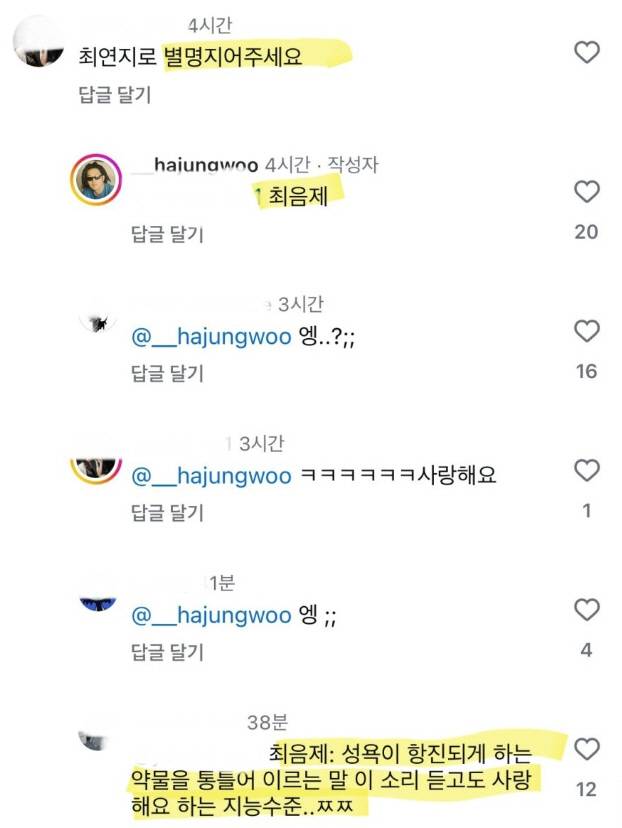This screenshot has height=828, width=622.
Task: Like the 'ㅋㅋㅋㅋㅋㅋ사랑해요' reply
Action: point(587,470)
